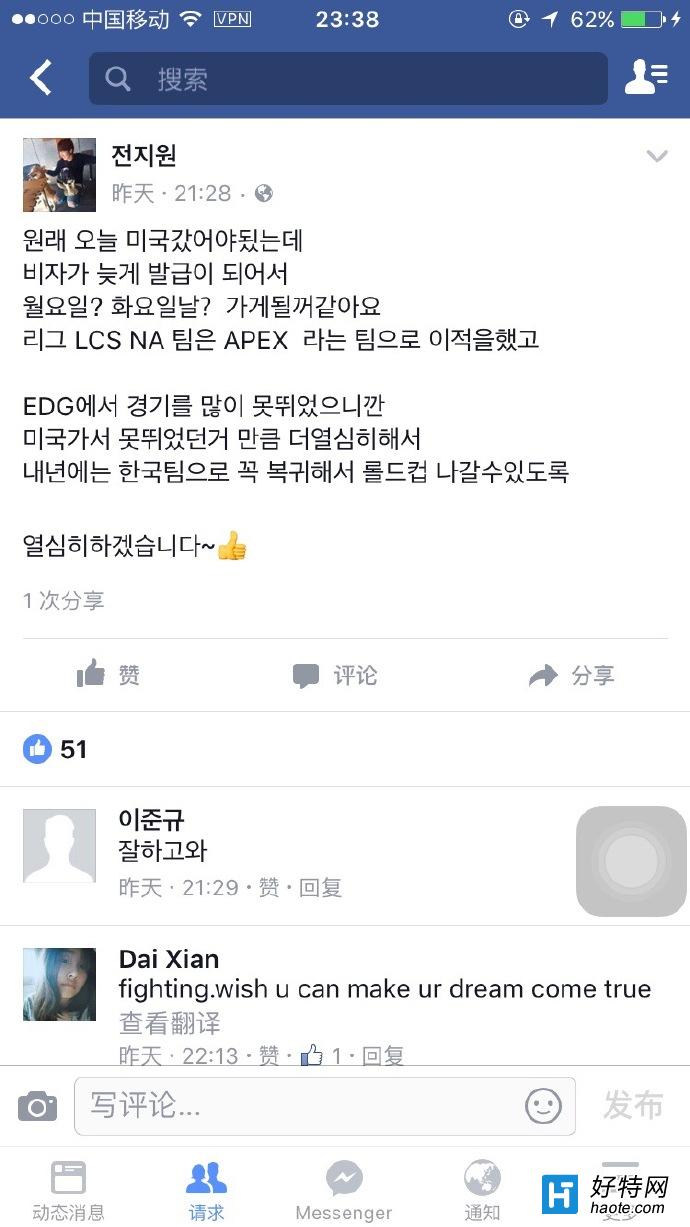Open the 搜索 search field

[x=348, y=79]
